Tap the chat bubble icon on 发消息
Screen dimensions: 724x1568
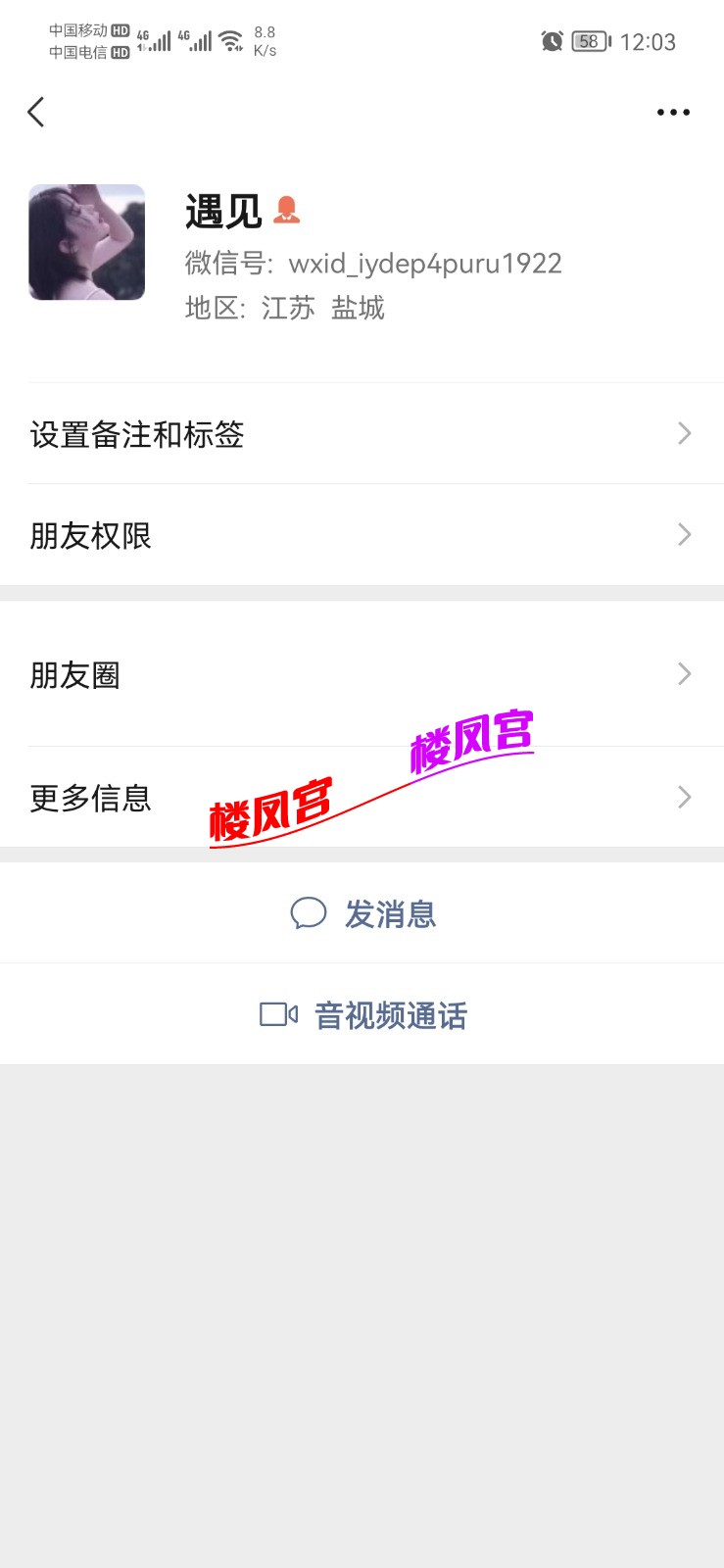309,912
